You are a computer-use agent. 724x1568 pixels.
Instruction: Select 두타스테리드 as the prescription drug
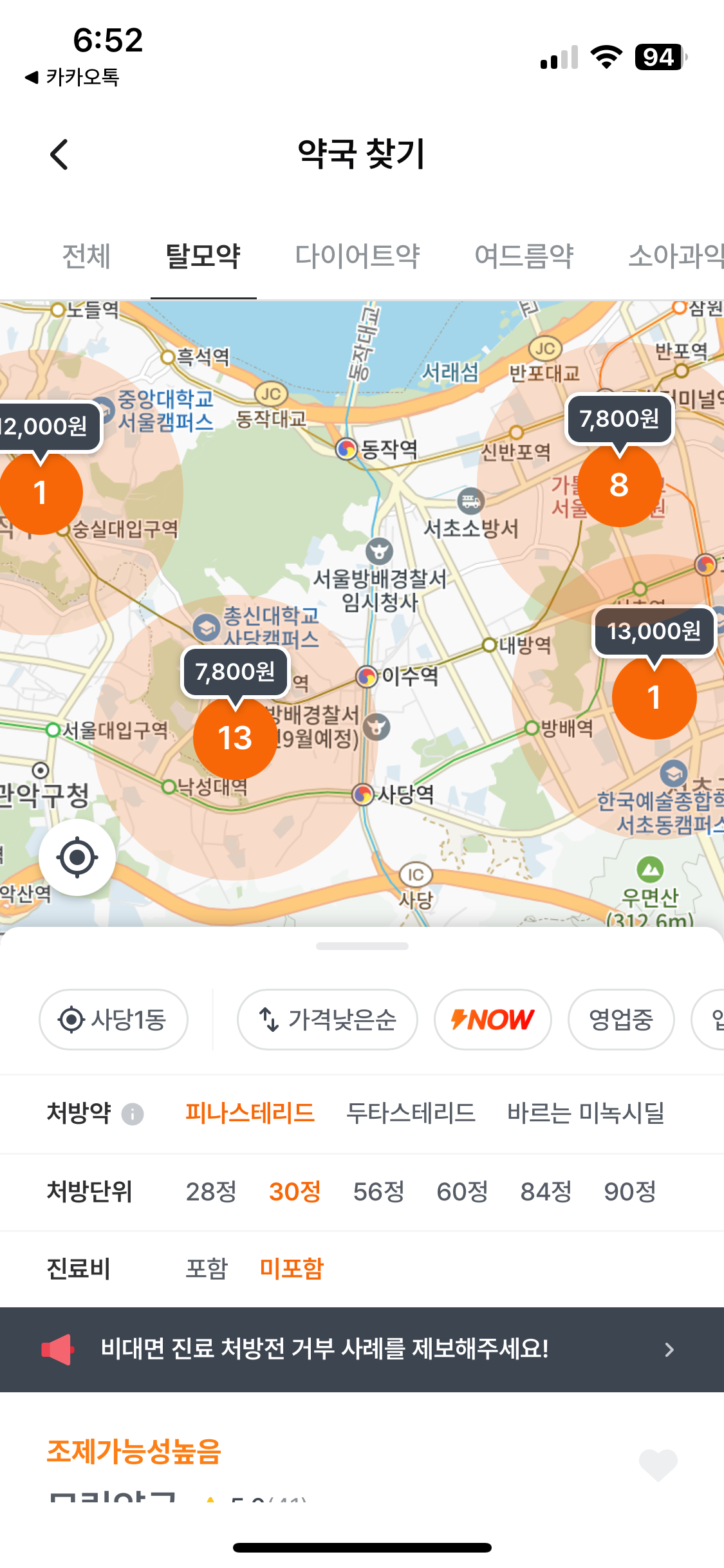point(411,1113)
